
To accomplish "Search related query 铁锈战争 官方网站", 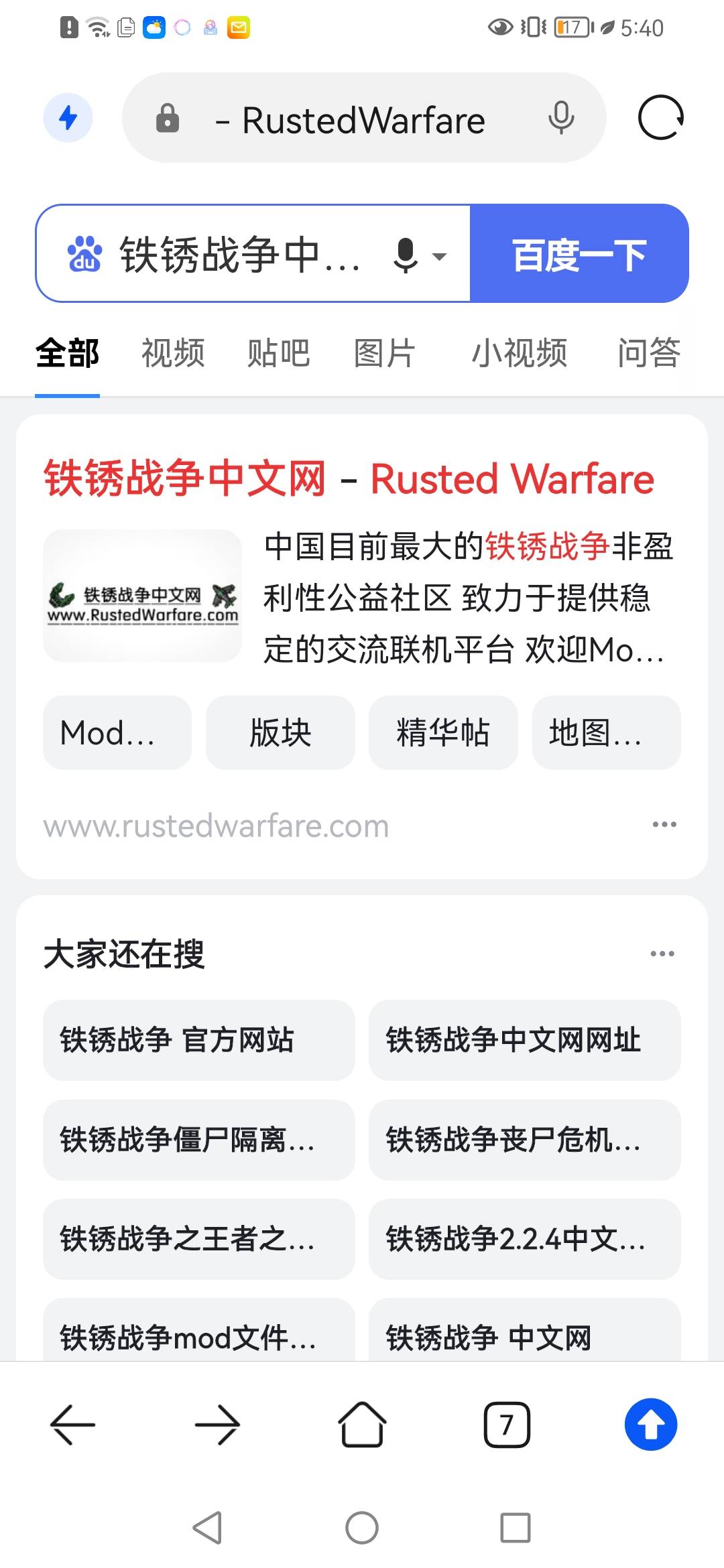I will 198,1040.
